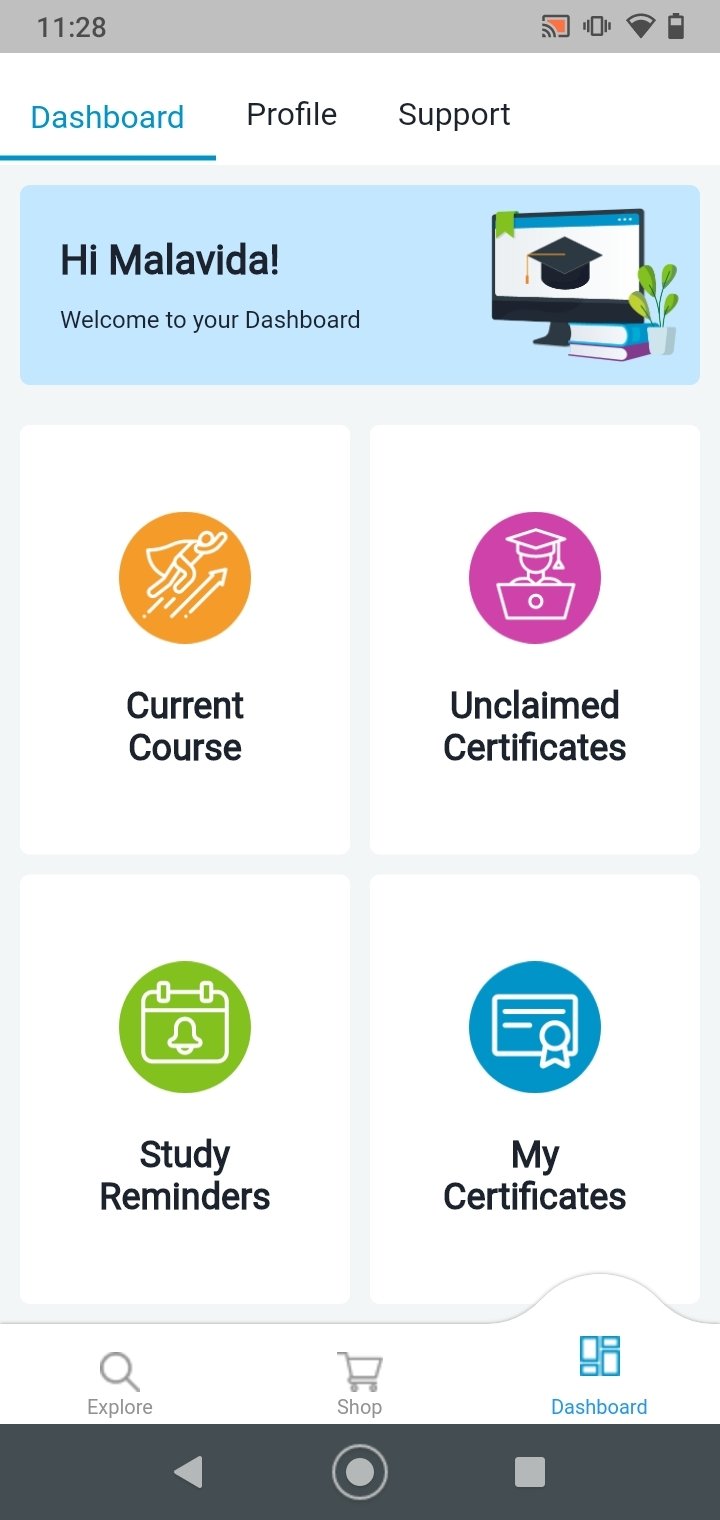The width and height of the screenshot is (720, 1520).
Task: Tap the system home button
Action: tap(360, 1472)
